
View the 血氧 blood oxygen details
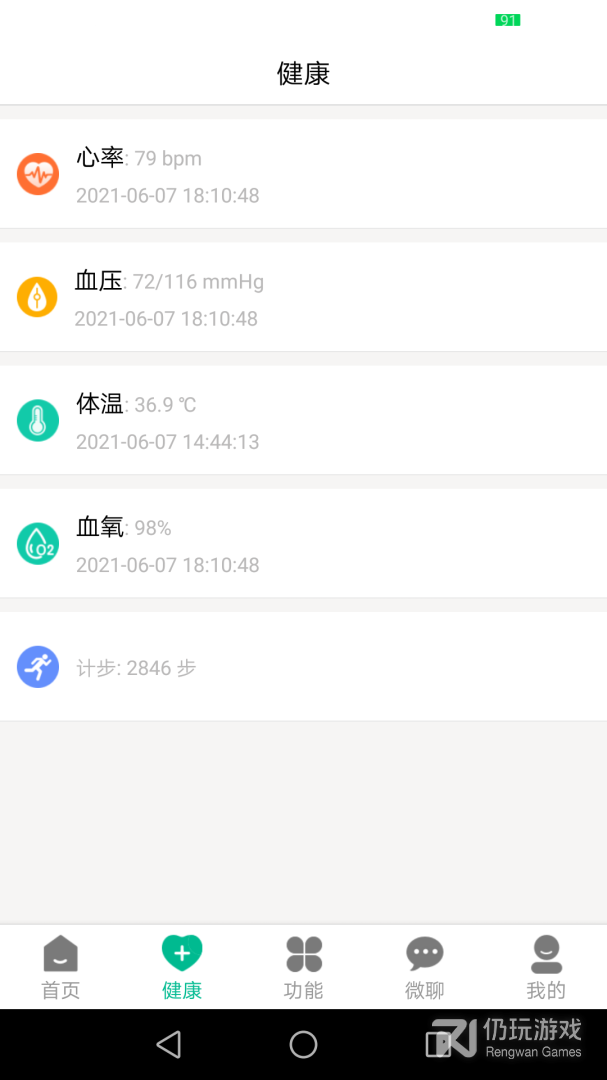[x=303, y=543]
